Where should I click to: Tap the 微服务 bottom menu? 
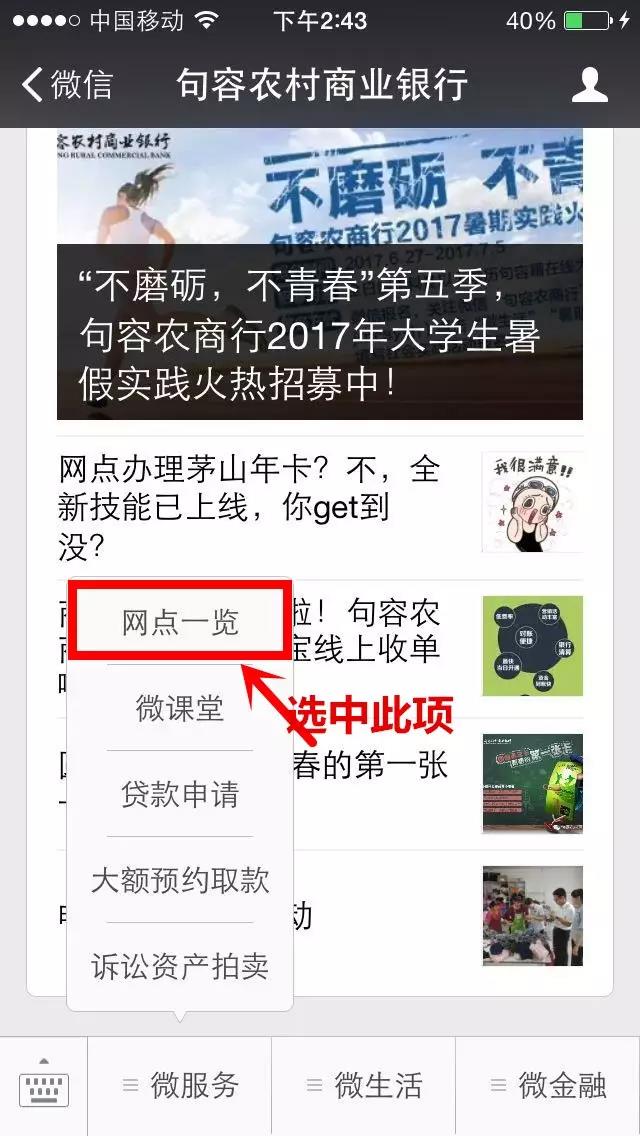coord(180,1086)
